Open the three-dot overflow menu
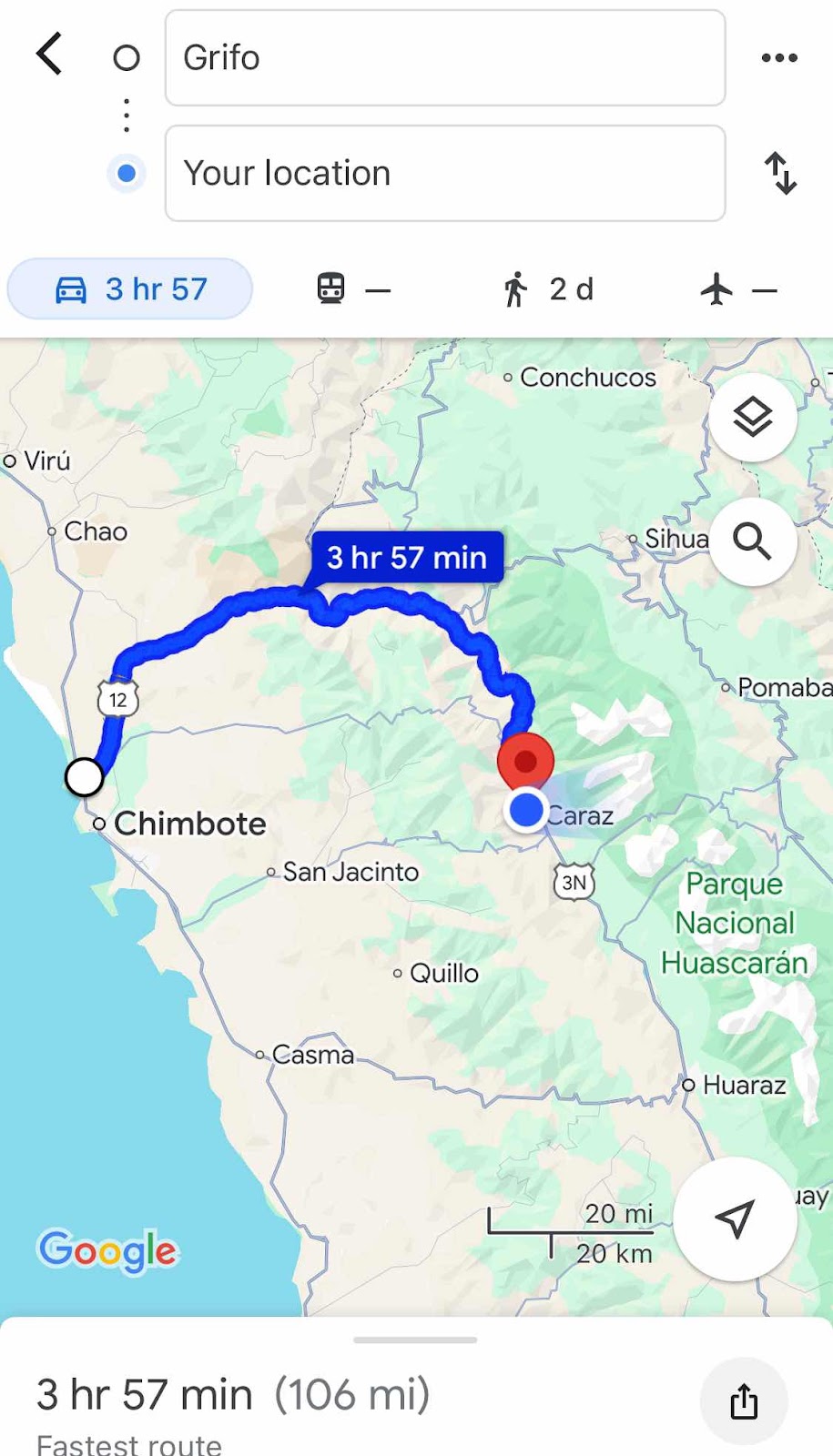Image resolution: width=833 pixels, height=1456 pixels. pos(779,58)
